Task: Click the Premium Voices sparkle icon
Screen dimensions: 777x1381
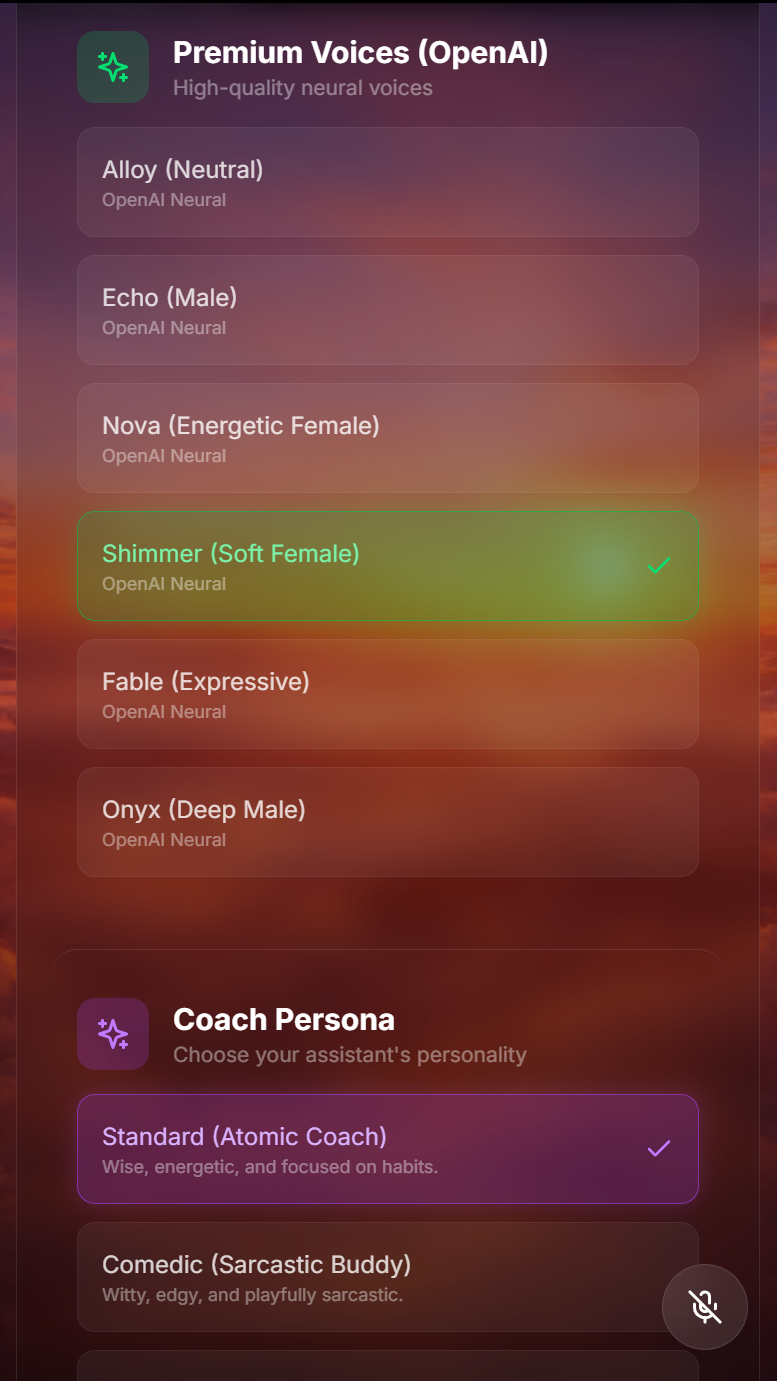Action: [113, 67]
